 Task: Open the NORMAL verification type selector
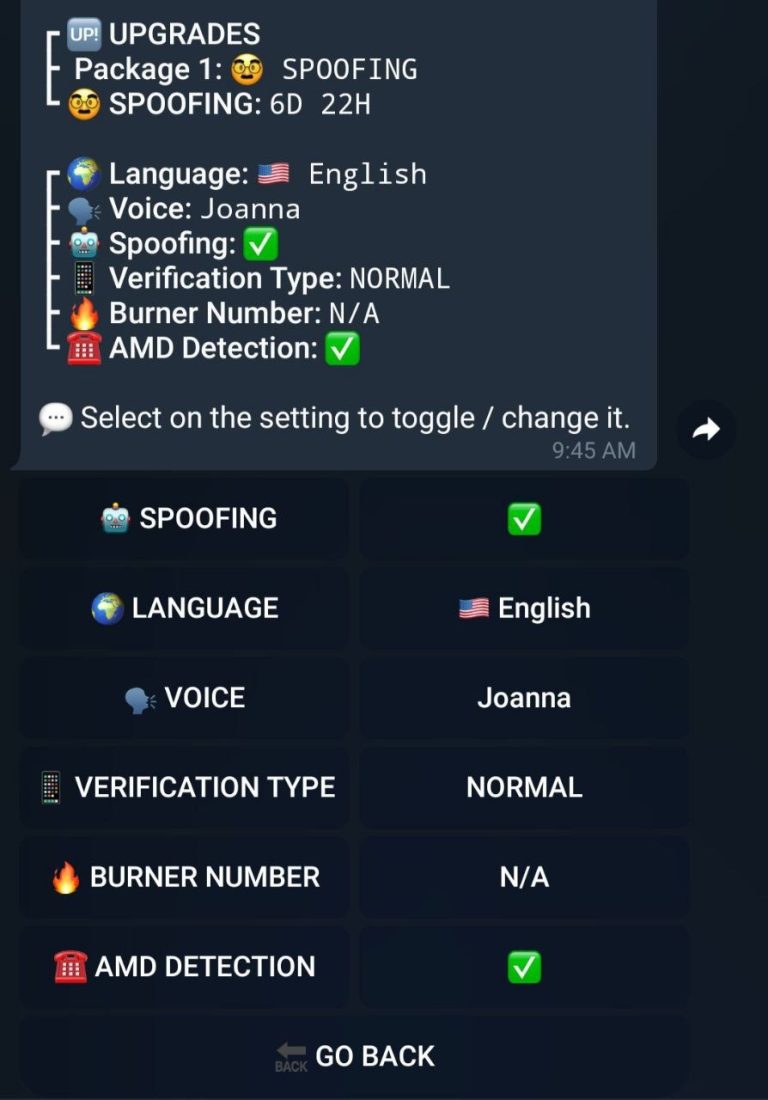(x=524, y=787)
